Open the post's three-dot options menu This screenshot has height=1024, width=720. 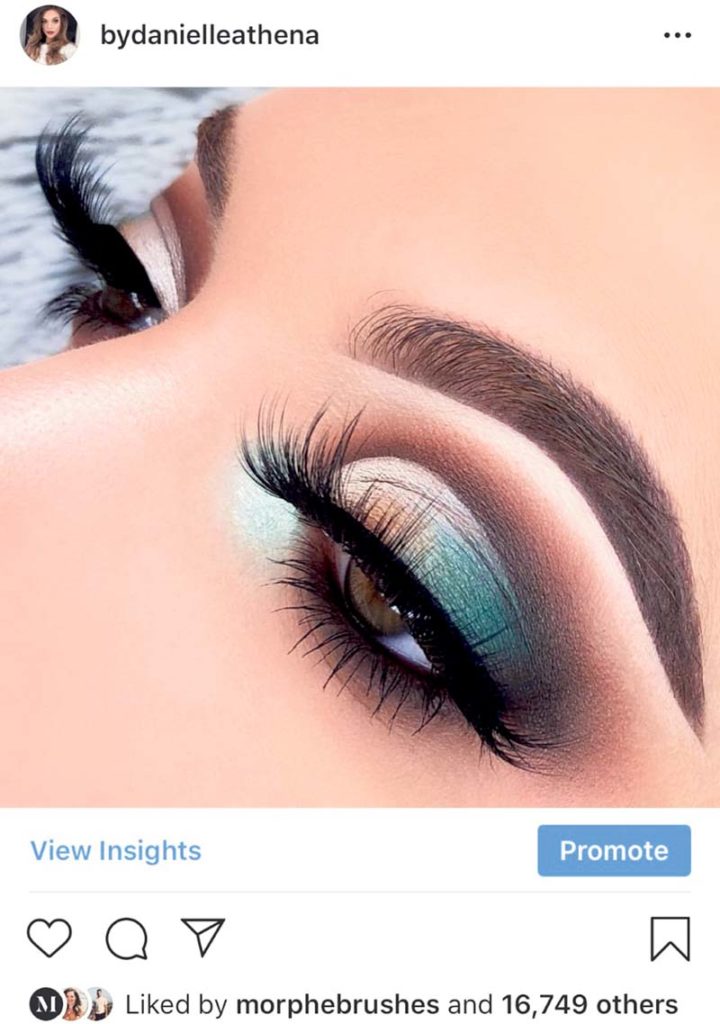point(676,35)
